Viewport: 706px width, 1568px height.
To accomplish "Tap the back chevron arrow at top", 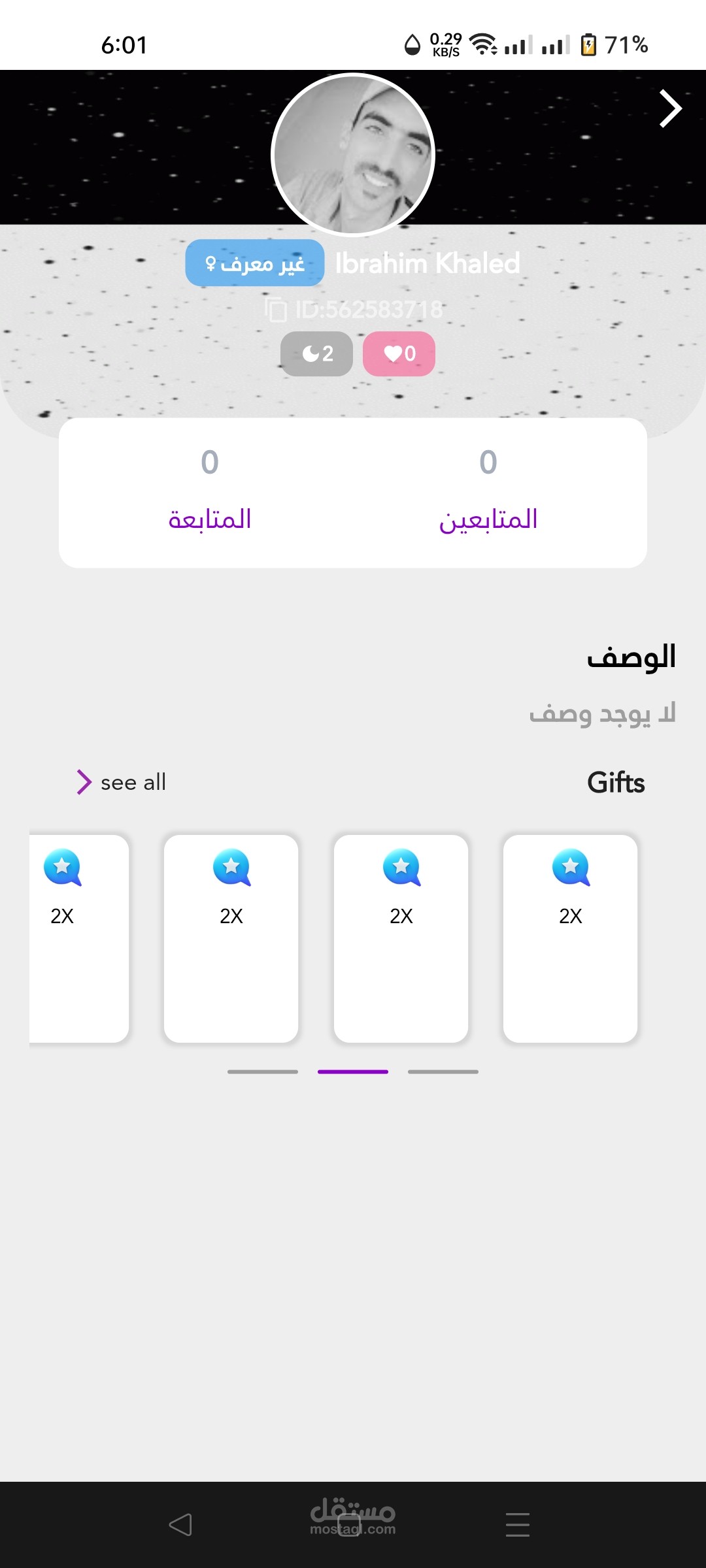I will click(x=670, y=108).
